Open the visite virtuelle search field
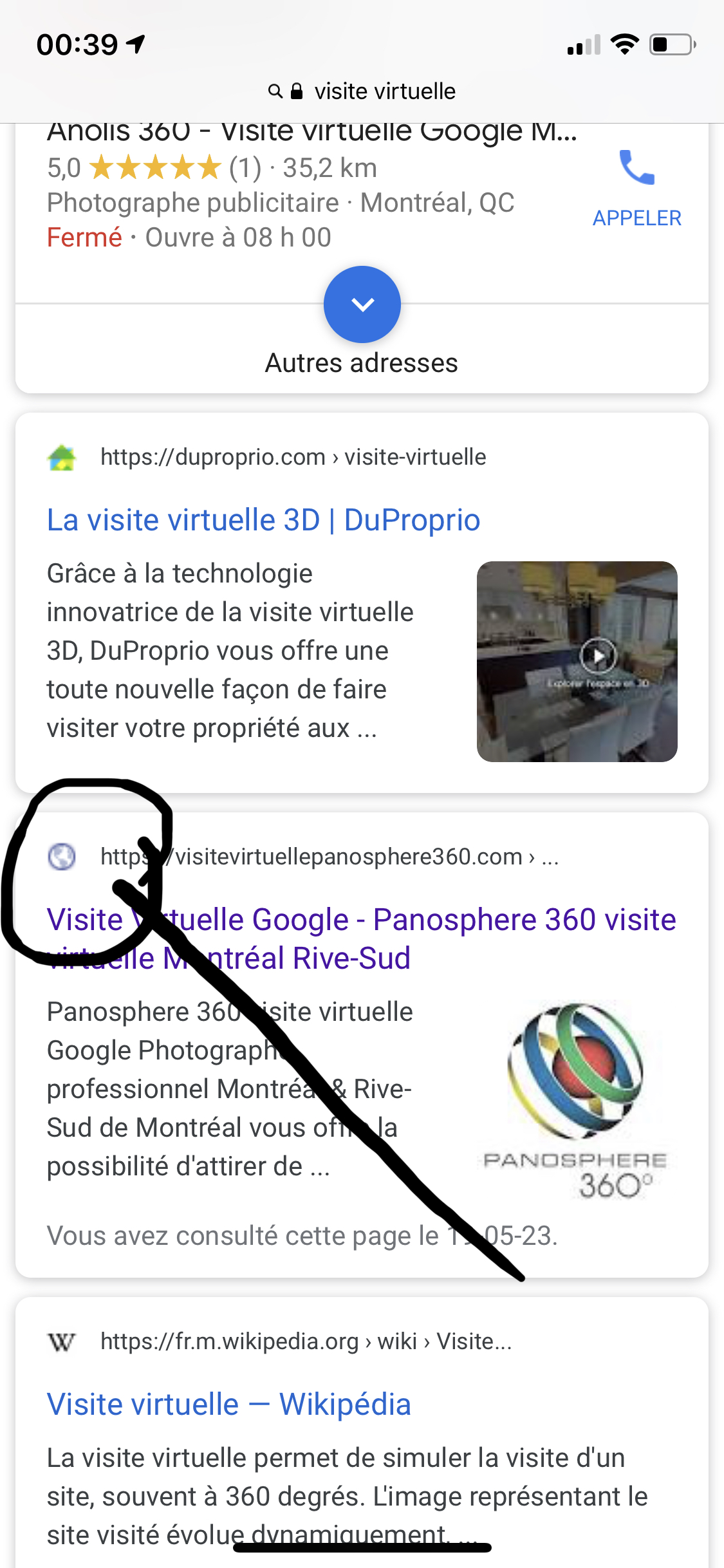 385,91
